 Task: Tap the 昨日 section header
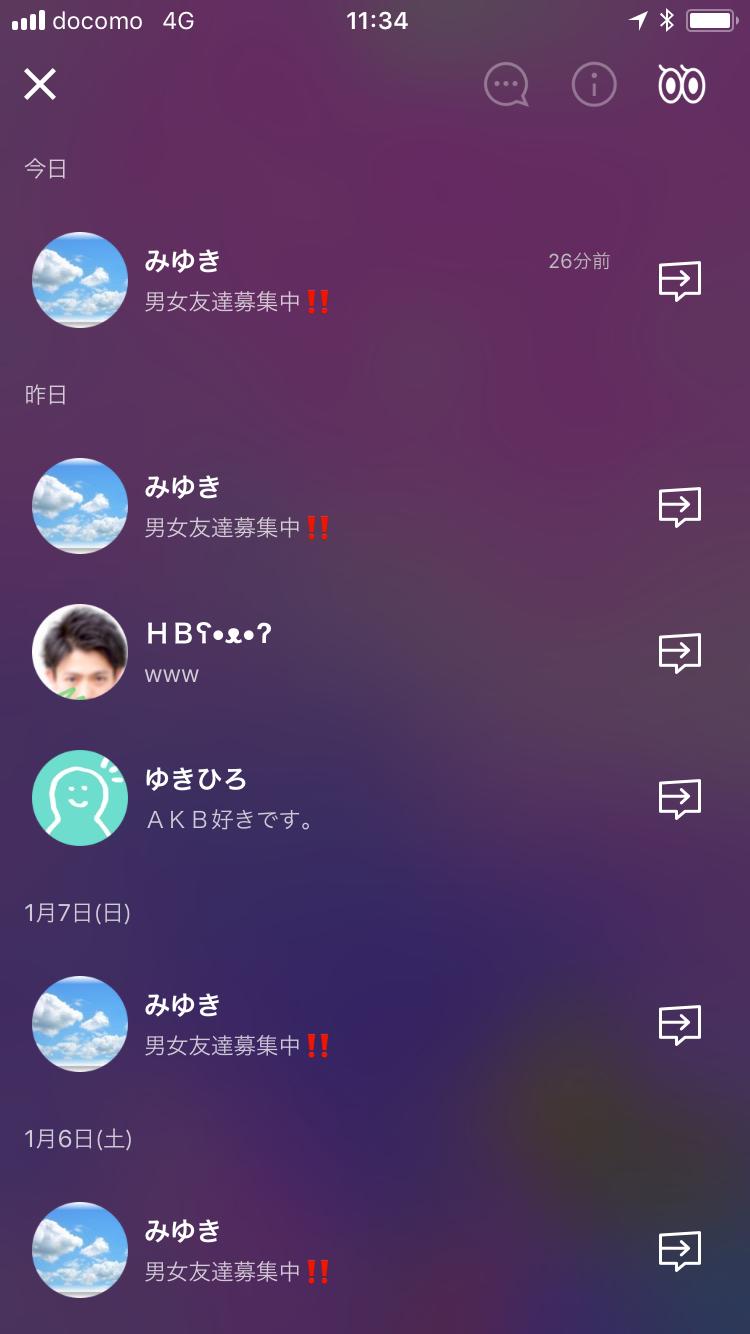click(x=44, y=395)
